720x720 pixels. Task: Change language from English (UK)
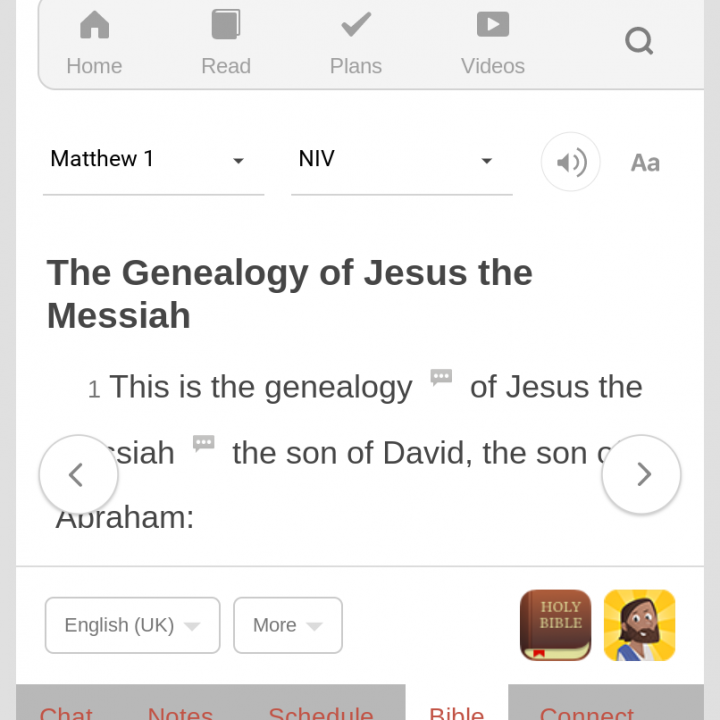coord(132,625)
